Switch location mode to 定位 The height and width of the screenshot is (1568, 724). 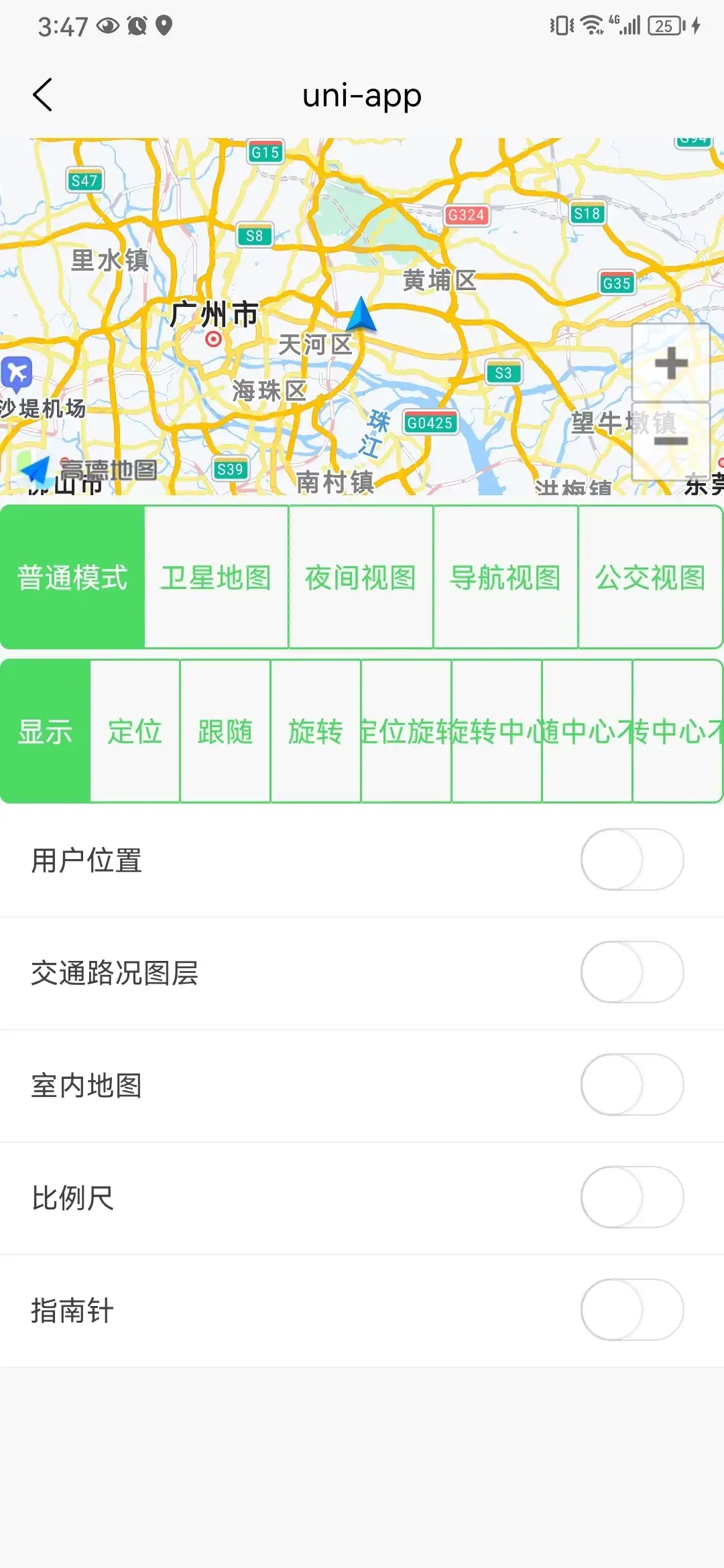(x=135, y=731)
